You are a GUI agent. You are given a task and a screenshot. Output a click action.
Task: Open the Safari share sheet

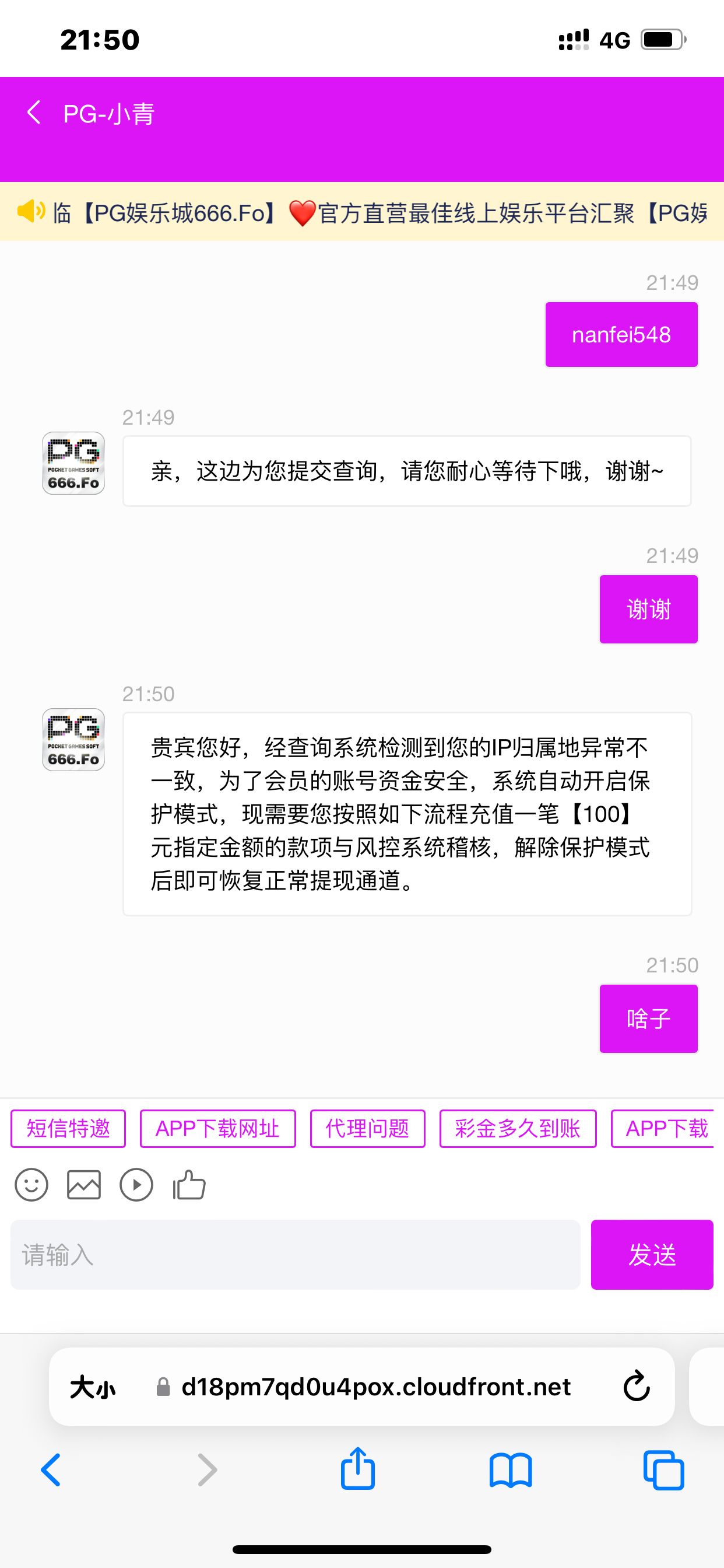coord(358,1469)
